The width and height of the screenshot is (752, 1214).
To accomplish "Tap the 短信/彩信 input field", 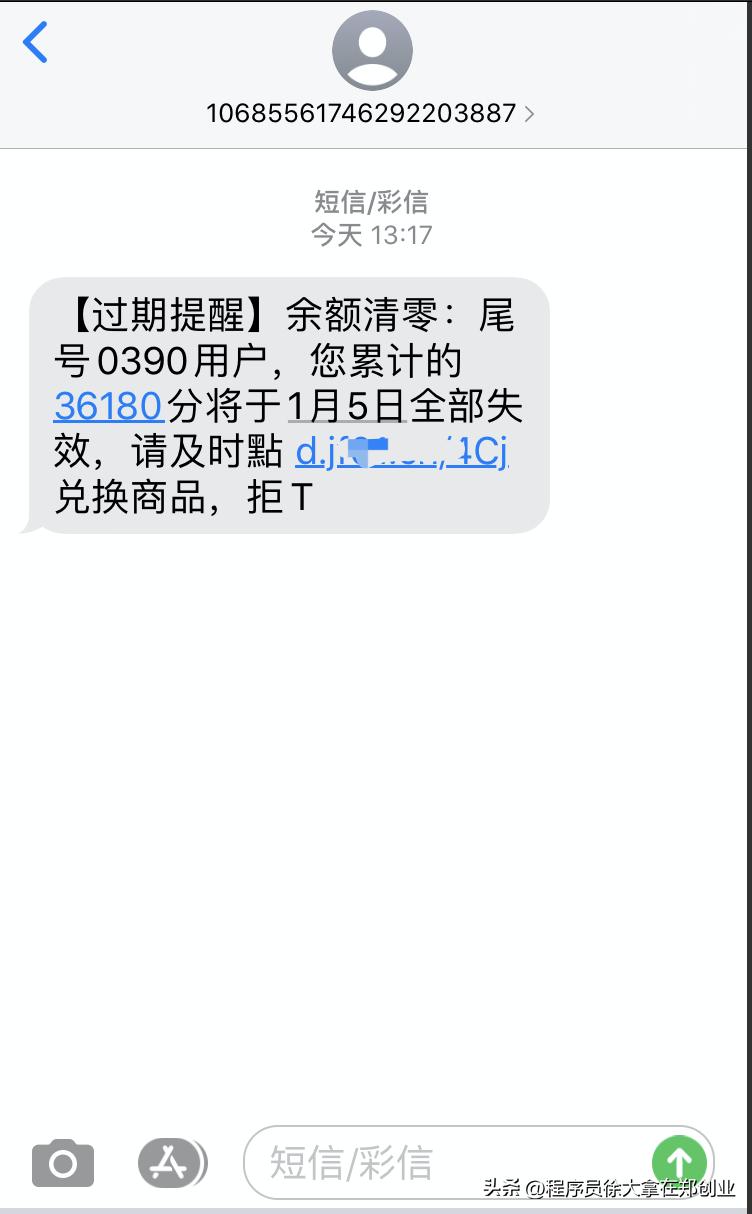I will [430, 1161].
